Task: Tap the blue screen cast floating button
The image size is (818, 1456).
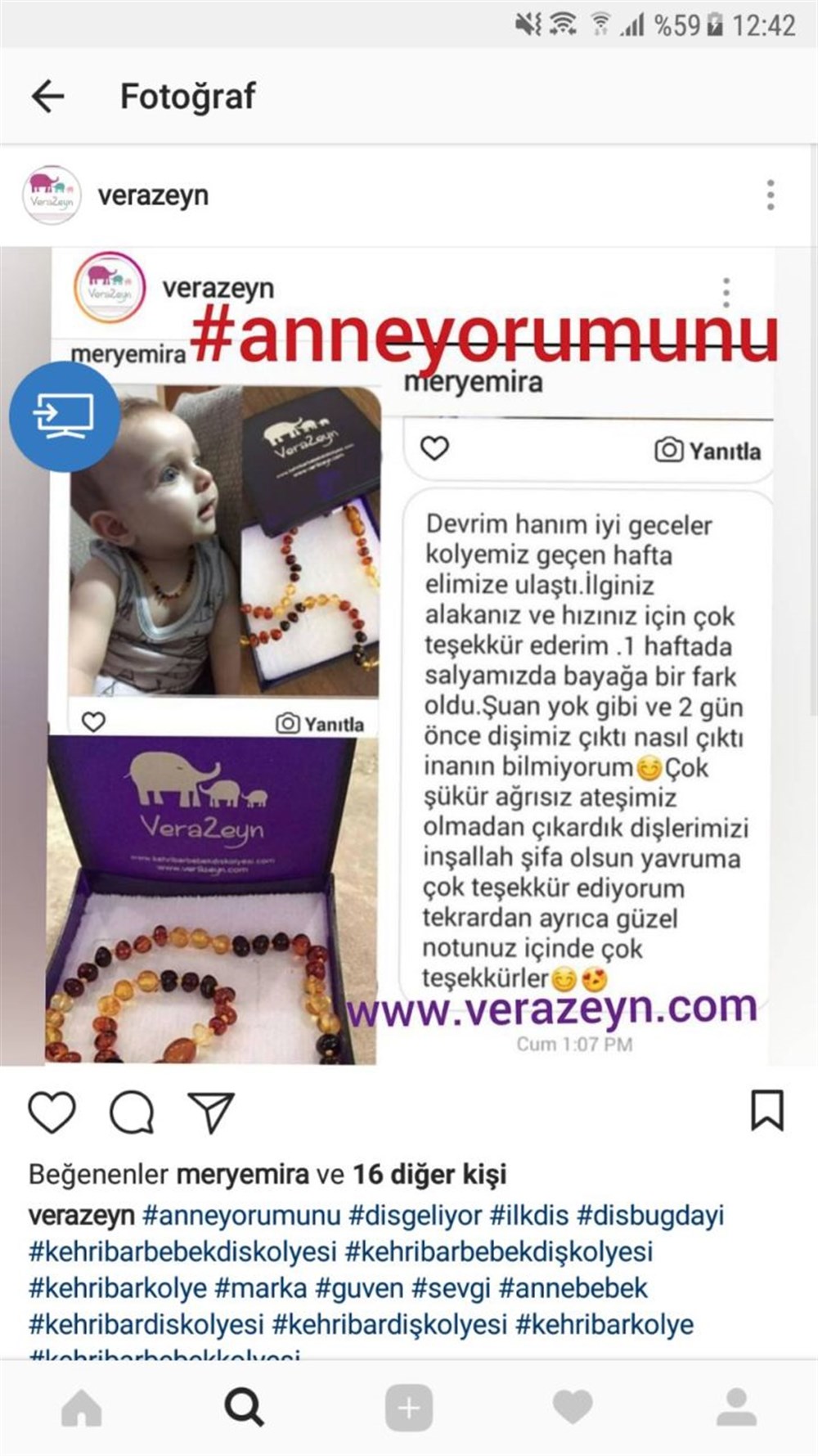Action: coord(64,416)
